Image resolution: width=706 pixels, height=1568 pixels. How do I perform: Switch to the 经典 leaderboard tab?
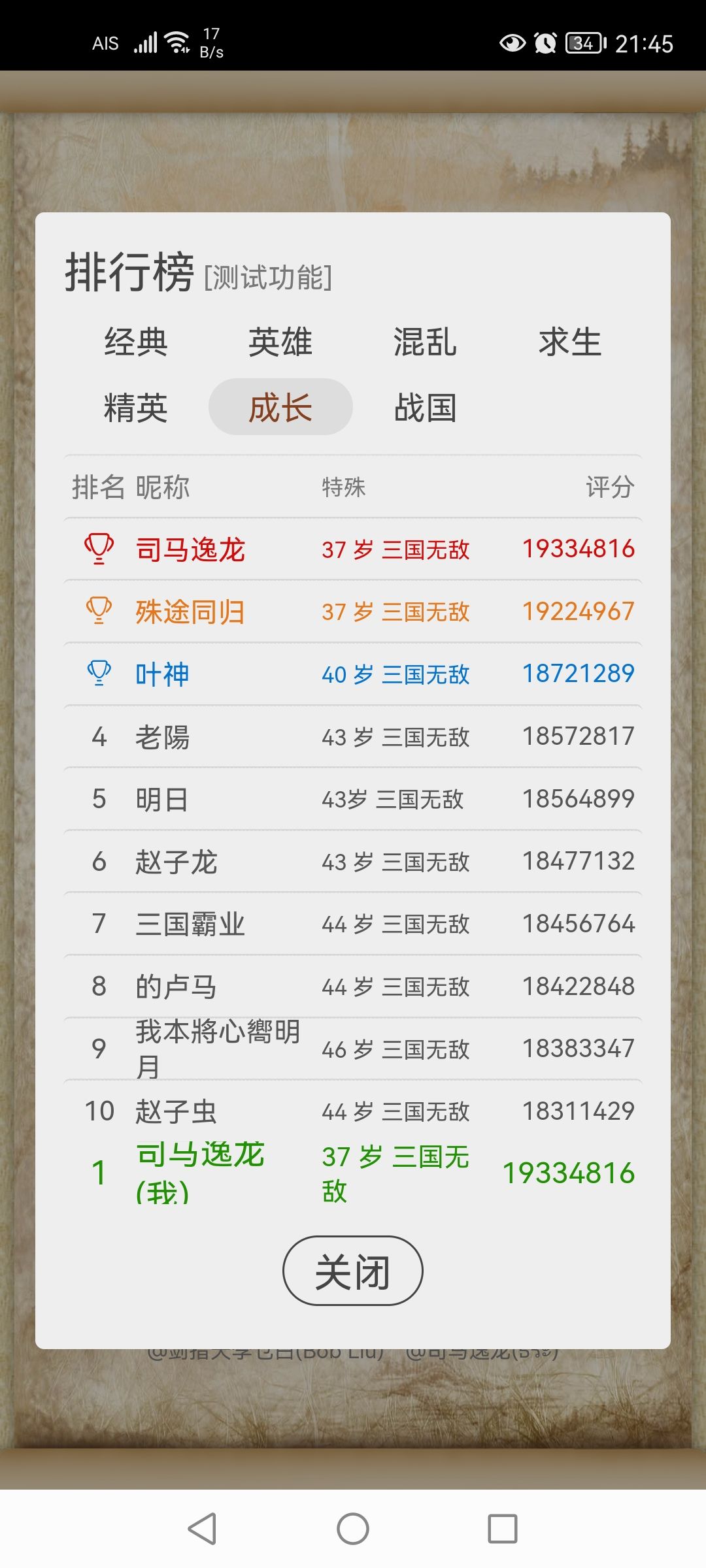(135, 342)
